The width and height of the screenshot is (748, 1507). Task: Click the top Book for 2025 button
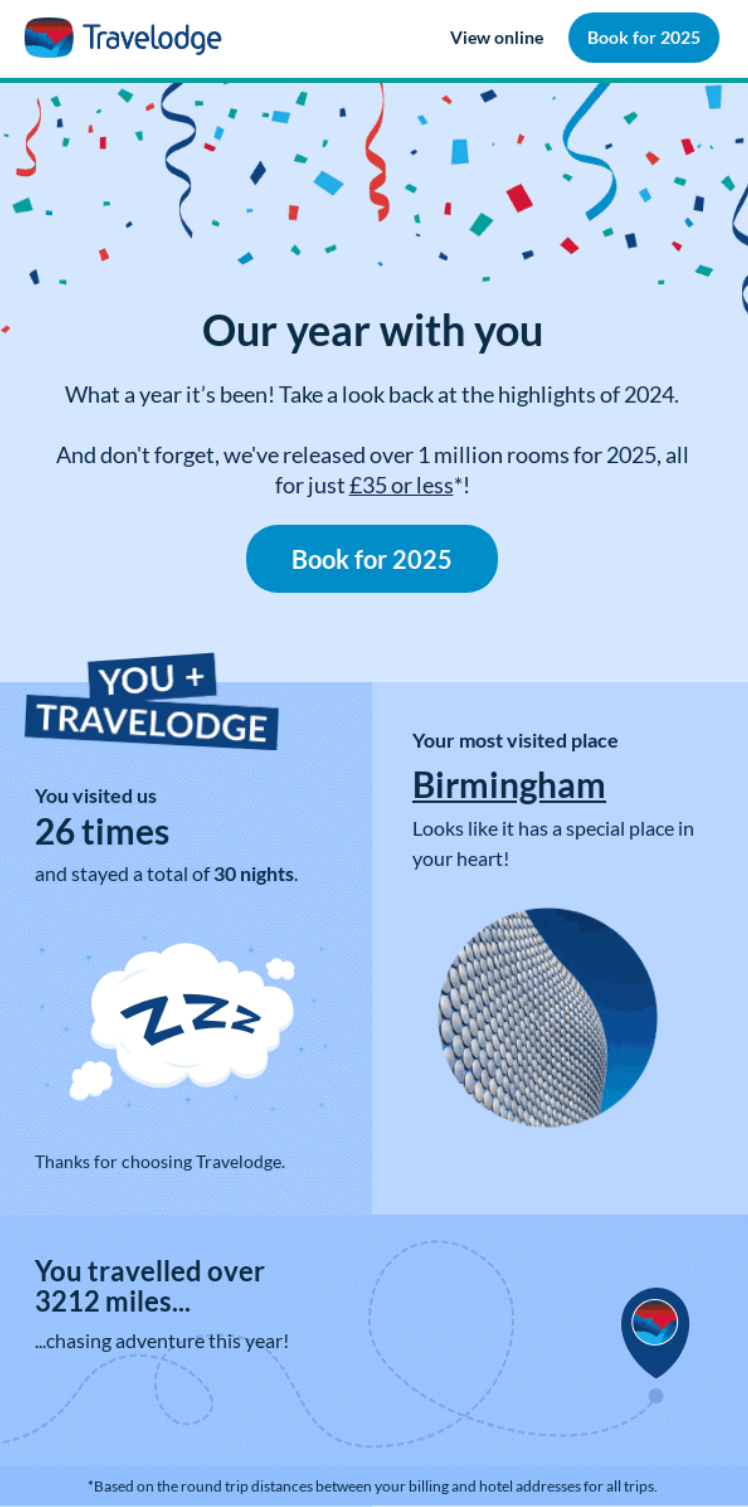point(643,37)
